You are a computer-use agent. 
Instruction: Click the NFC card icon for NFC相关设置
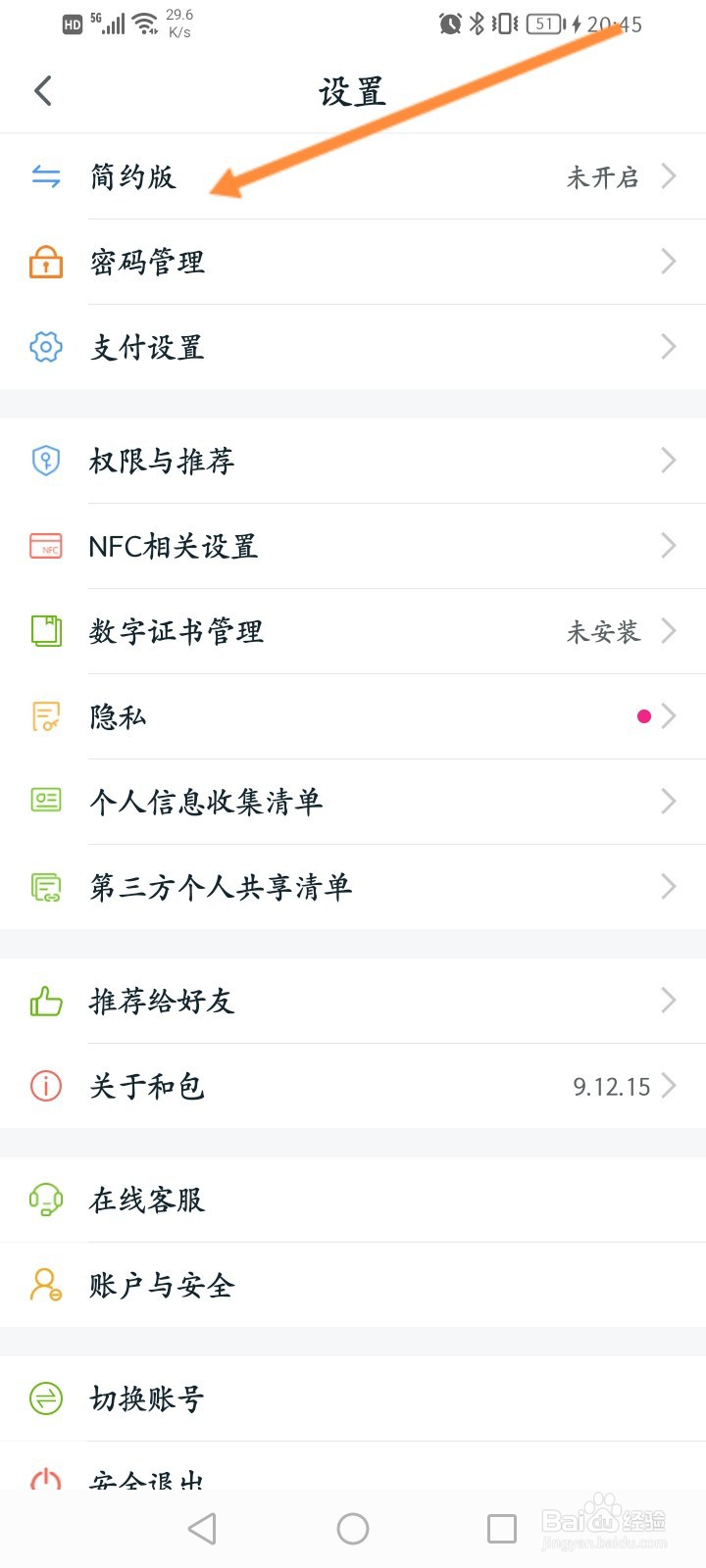coord(45,546)
